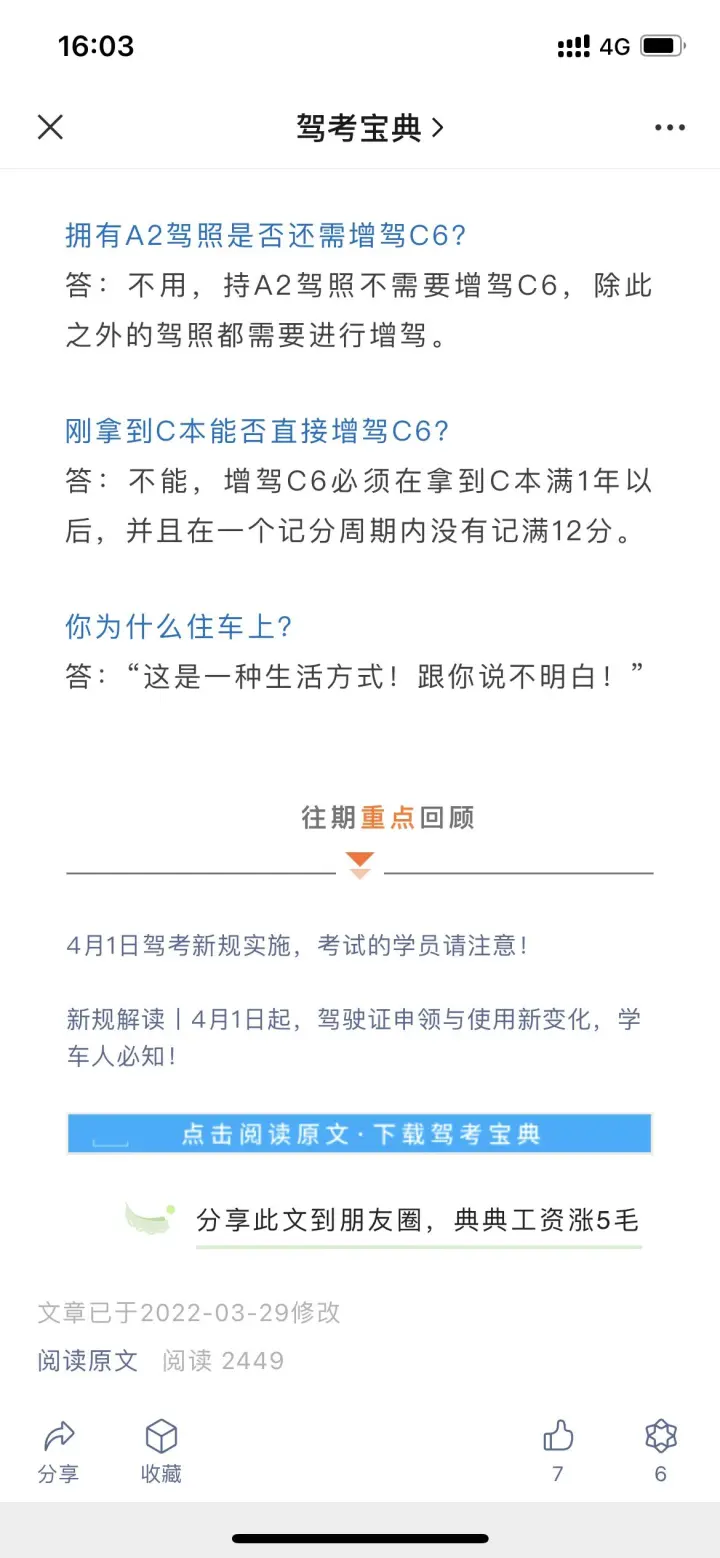720x1558 pixels.
Task: Tap the 在看 wow icon with count 6
Action: click(660, 1450)
